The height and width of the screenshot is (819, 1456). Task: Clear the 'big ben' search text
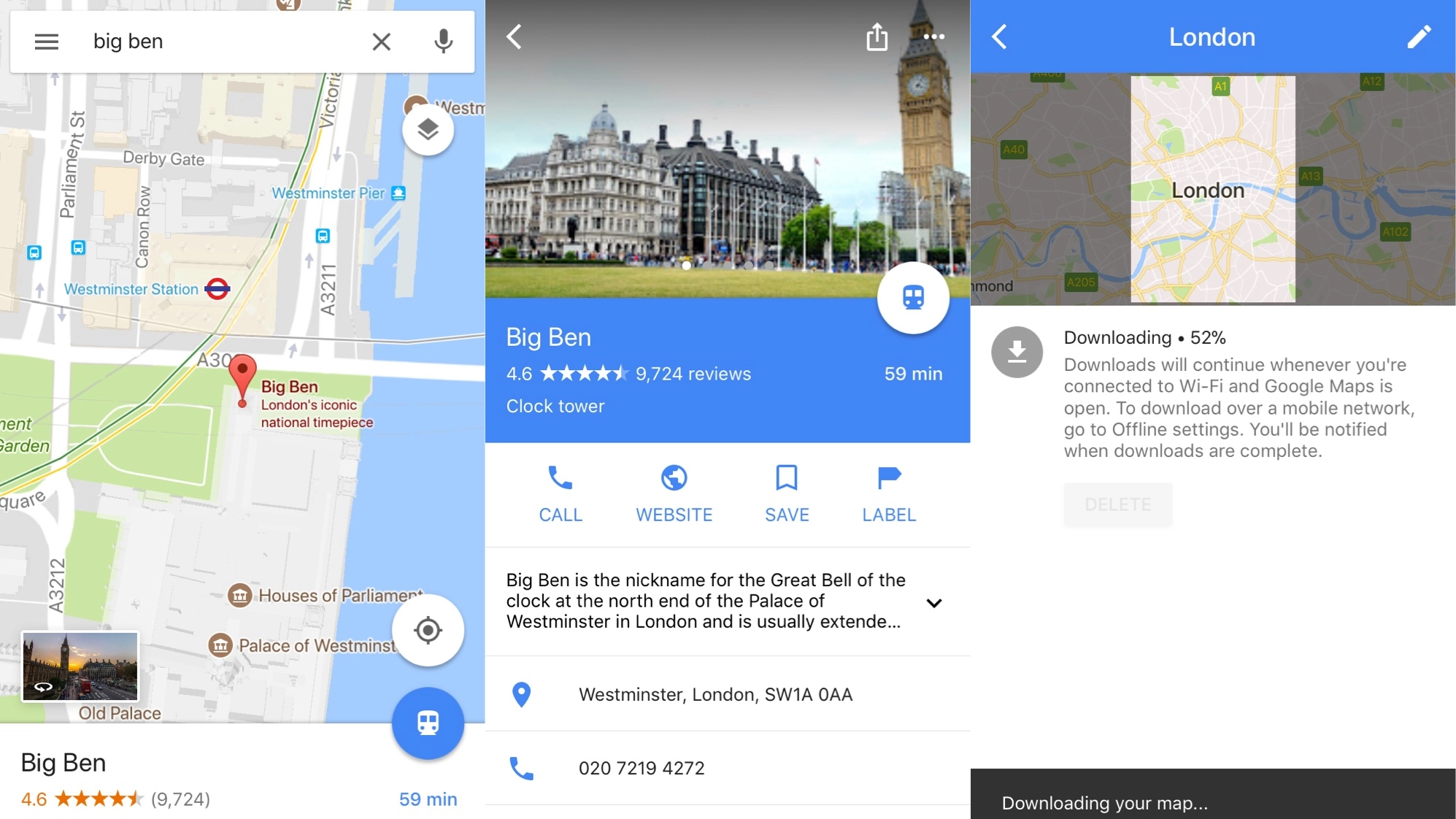381,42
